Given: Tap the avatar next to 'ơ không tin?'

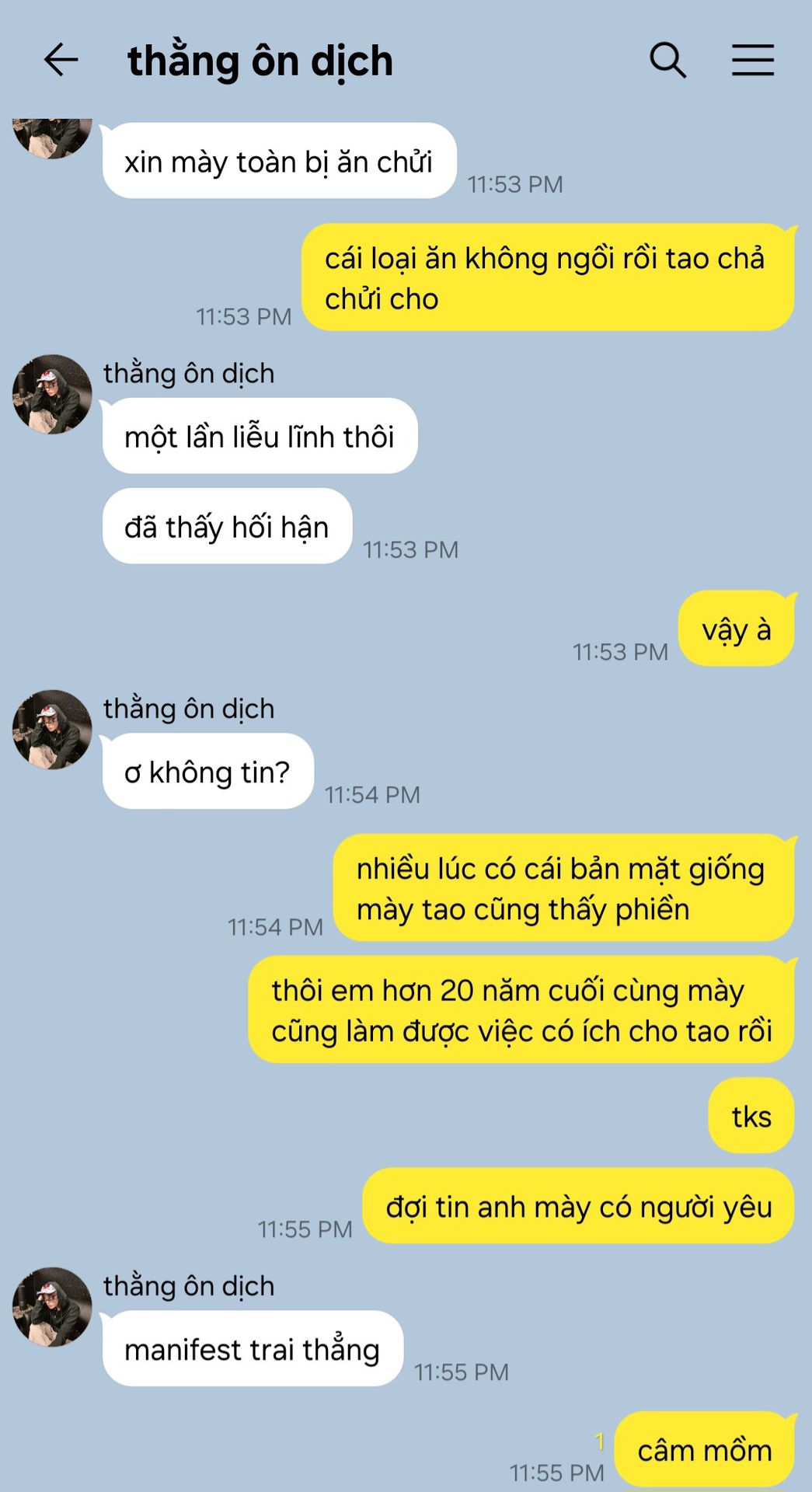Looking at the screenshot, I should (x=52, y=729).
